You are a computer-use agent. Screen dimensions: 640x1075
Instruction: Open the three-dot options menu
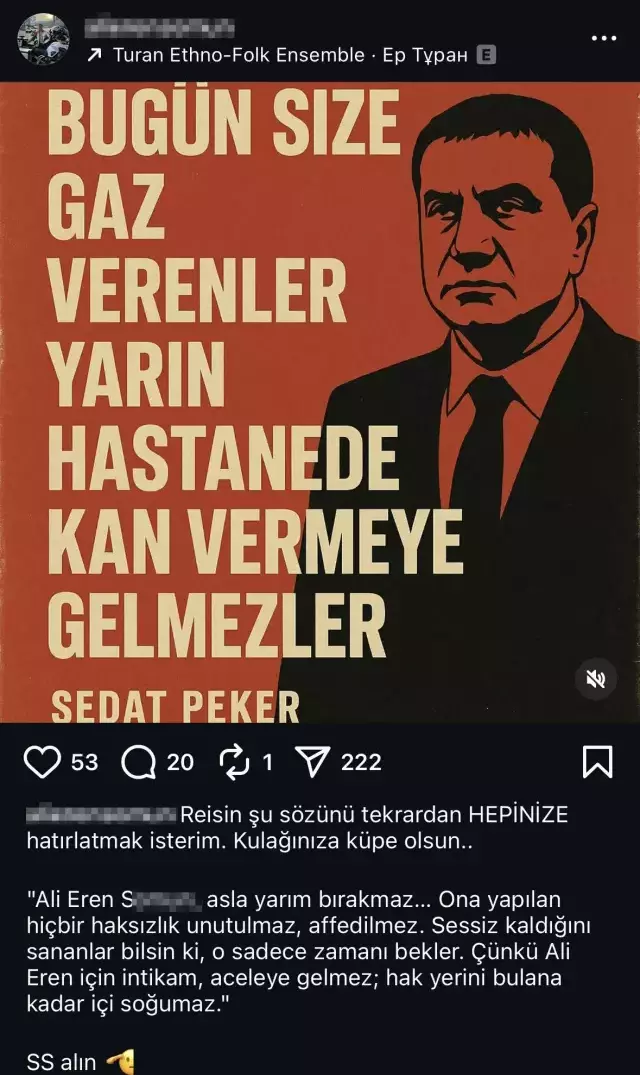tap(604, 39)
